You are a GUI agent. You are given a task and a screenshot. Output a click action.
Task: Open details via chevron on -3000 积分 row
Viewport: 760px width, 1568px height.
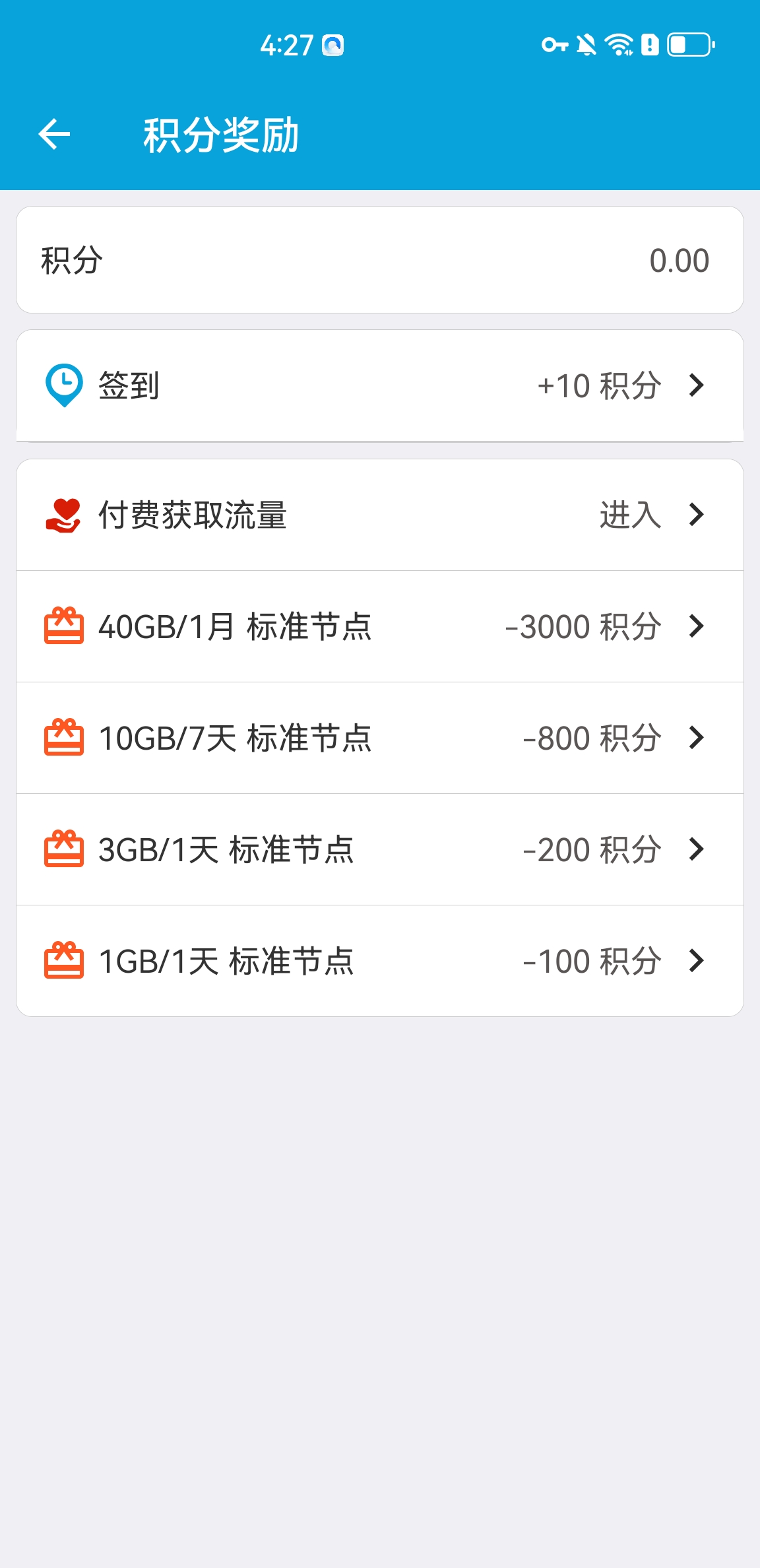[697, 627]
